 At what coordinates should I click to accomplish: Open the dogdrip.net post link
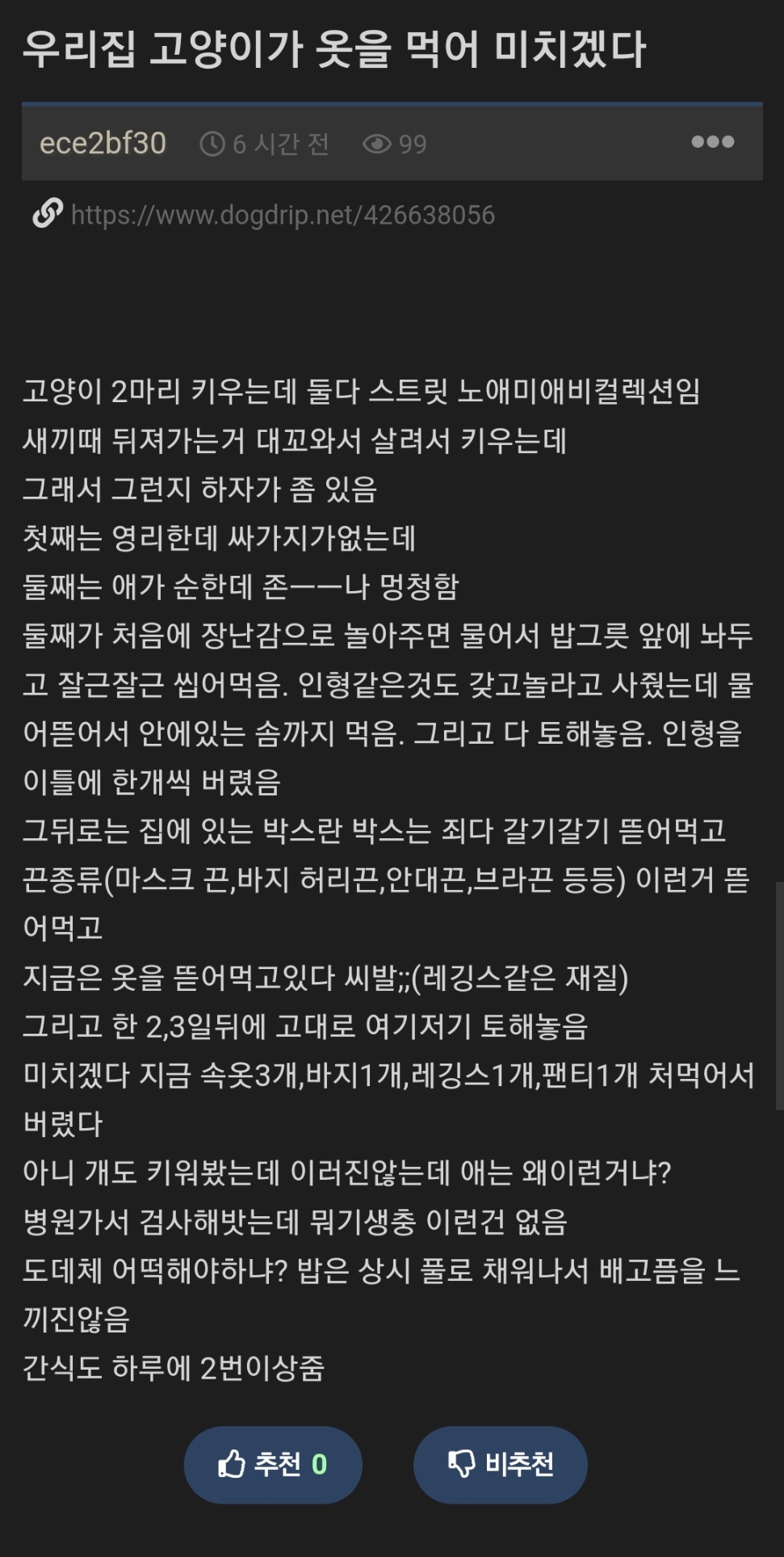pos(283,215)
